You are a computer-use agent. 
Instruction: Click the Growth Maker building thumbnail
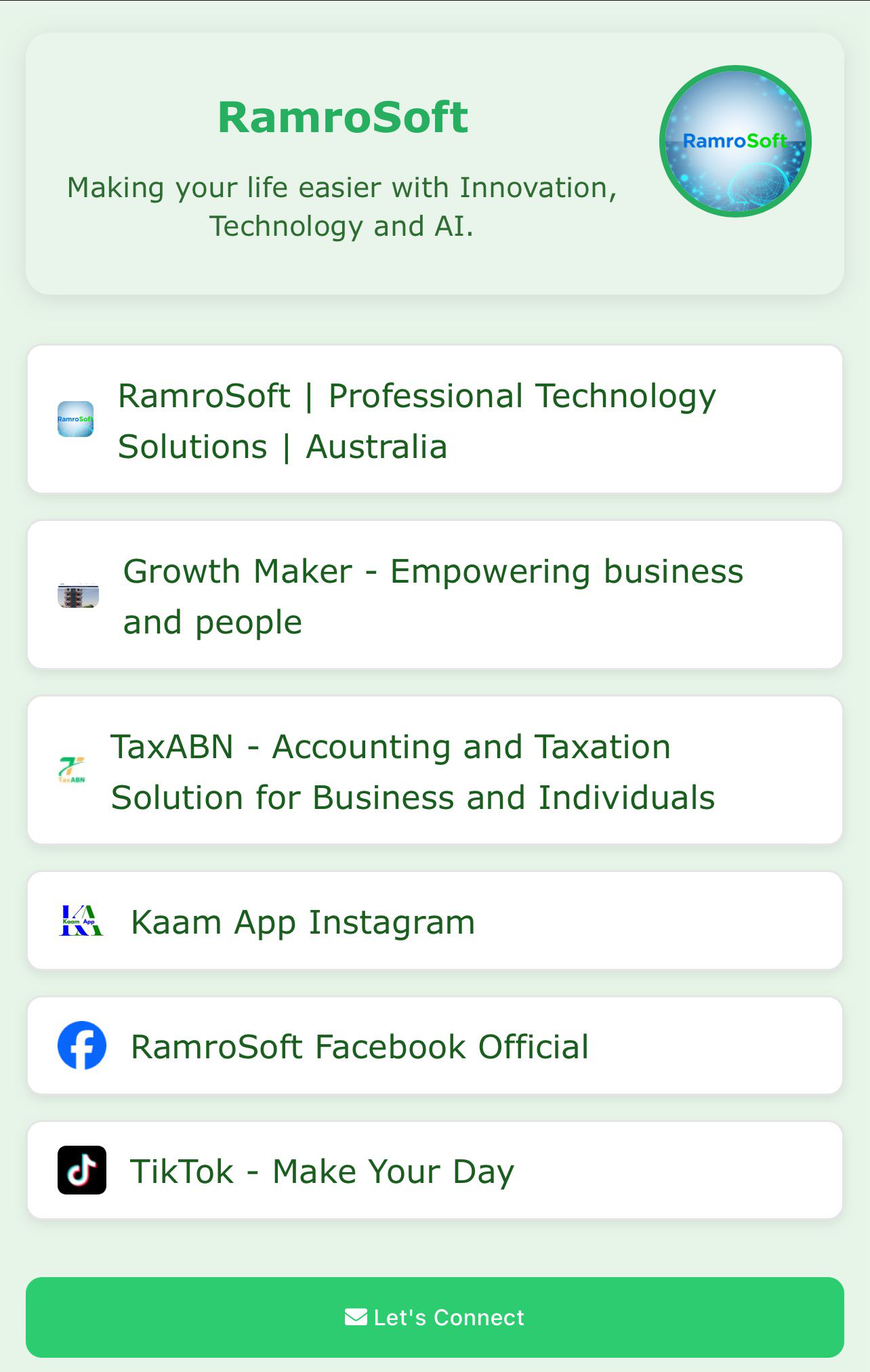(78, 595)
